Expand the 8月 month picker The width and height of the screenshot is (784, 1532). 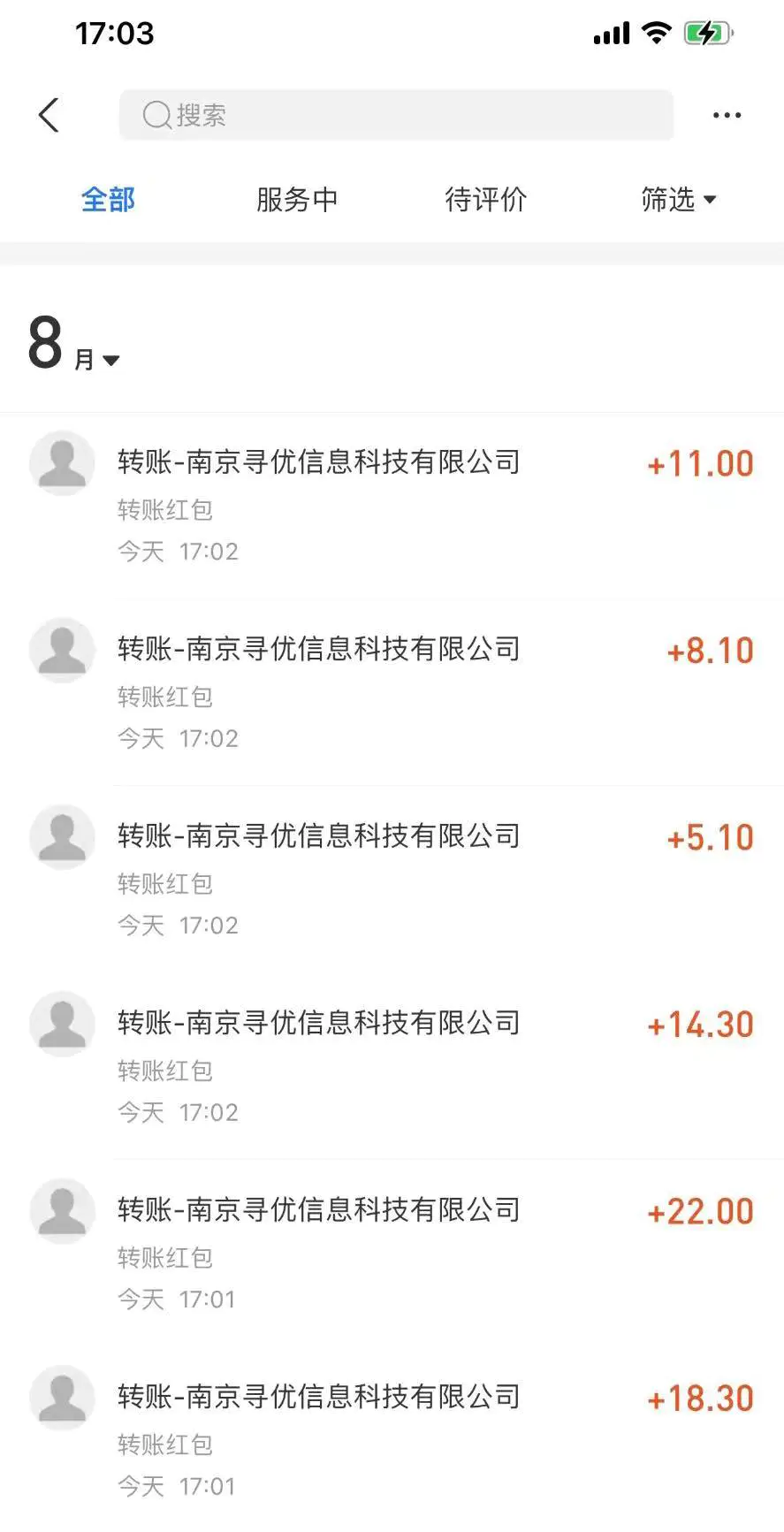point(74,346)
